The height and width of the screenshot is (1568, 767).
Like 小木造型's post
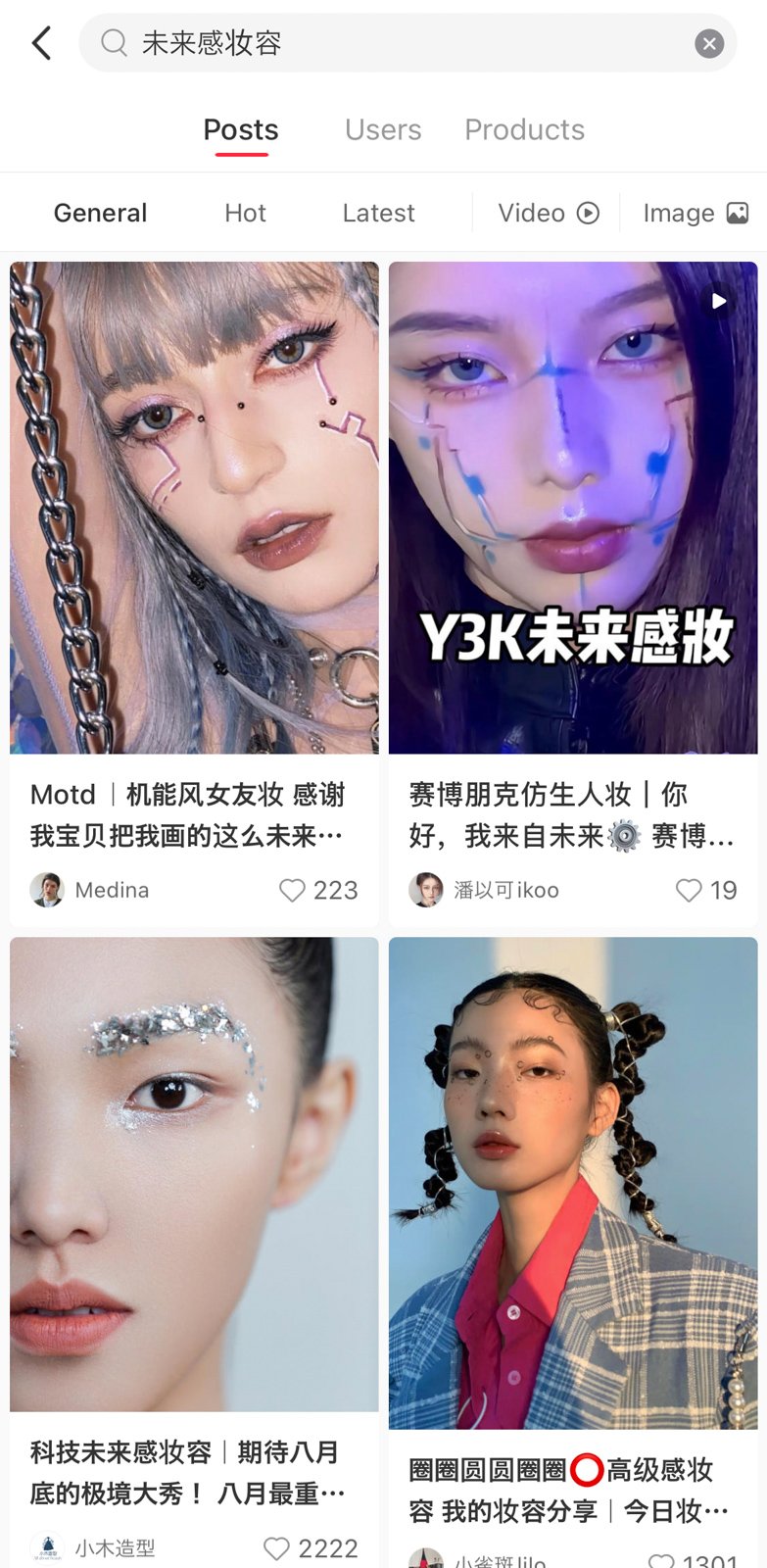[277, 1548]
